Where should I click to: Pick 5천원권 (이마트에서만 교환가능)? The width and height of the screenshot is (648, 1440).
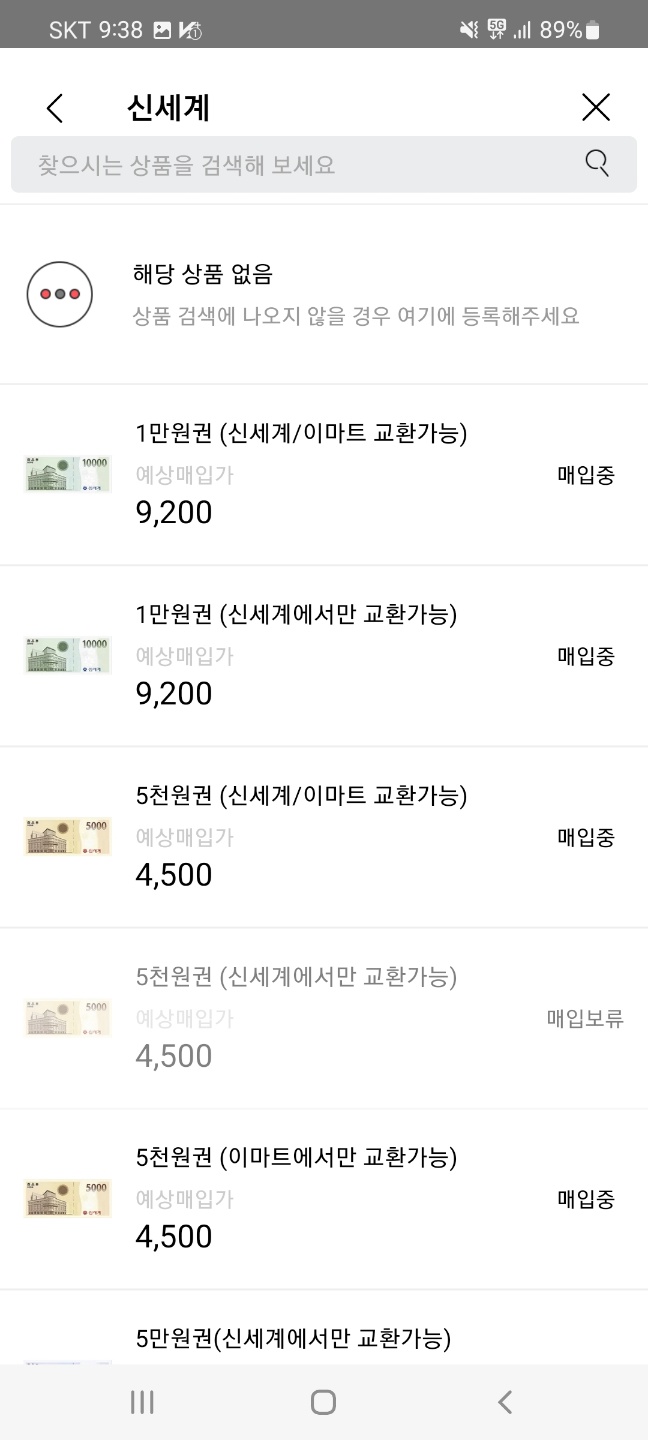[324, 1199]
